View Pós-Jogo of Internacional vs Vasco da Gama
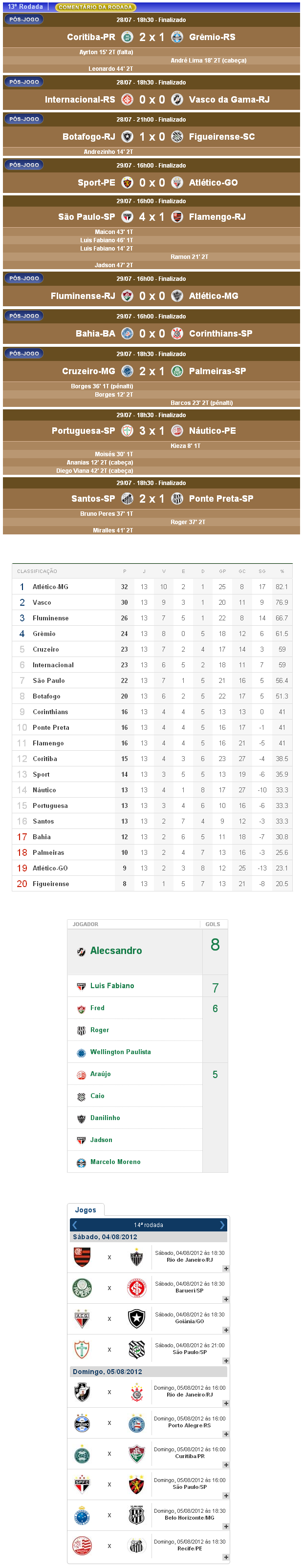Screen dimensions: 303x1568 24,82
